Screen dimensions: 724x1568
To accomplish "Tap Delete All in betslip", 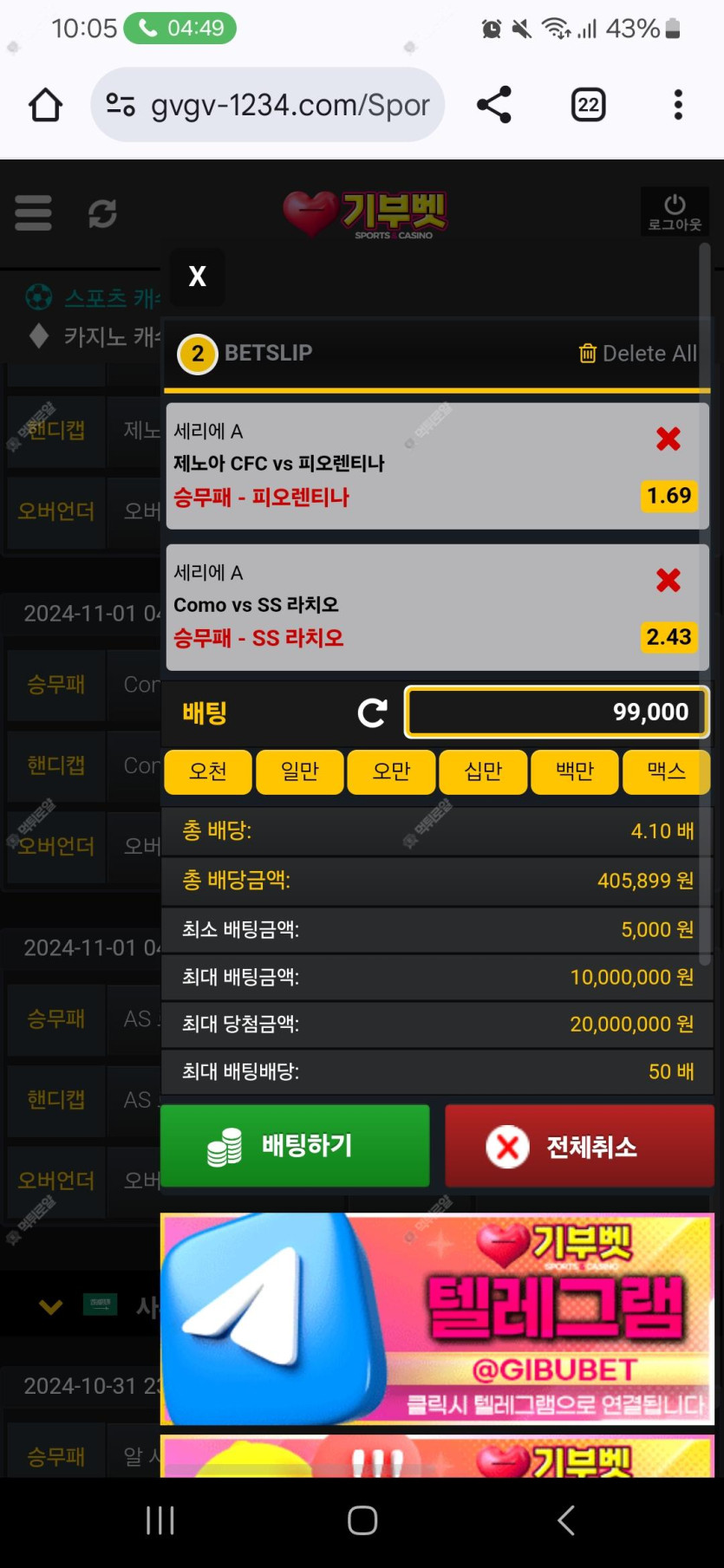I will 638,354.
